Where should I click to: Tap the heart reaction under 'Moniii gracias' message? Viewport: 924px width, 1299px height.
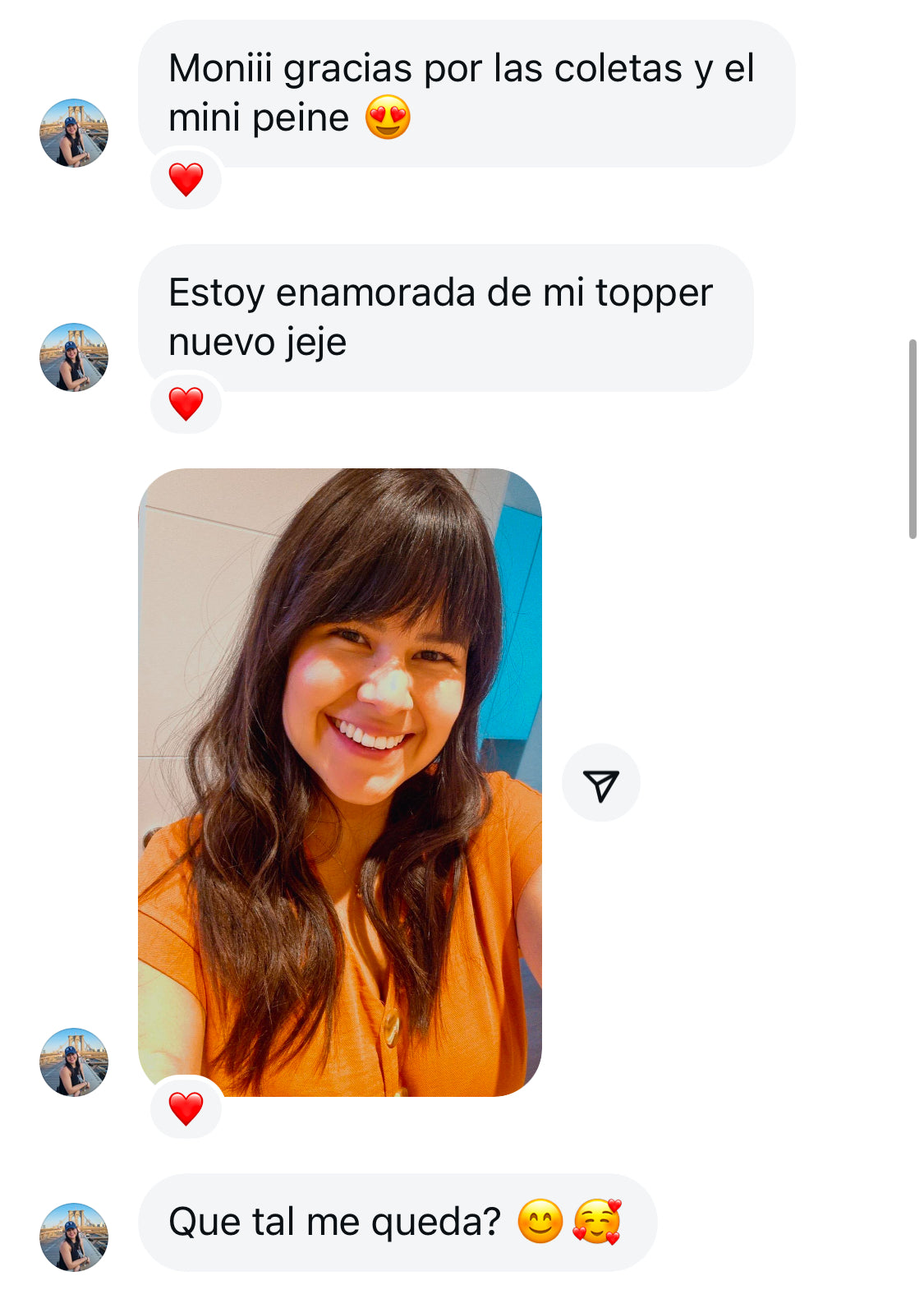click(x=186, y=179)
